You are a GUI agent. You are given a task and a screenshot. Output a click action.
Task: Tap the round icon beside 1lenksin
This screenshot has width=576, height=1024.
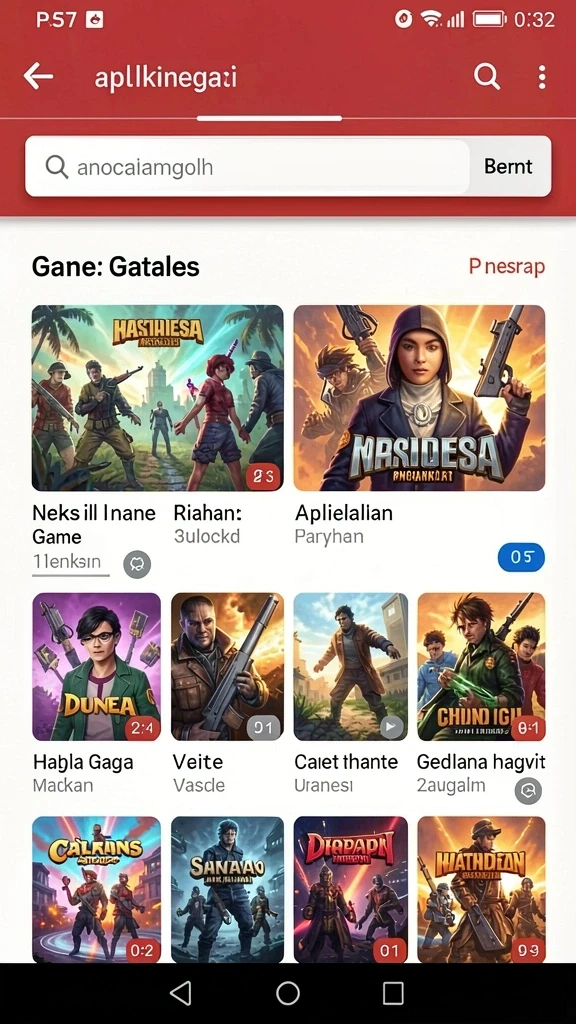tap(137, 564)
